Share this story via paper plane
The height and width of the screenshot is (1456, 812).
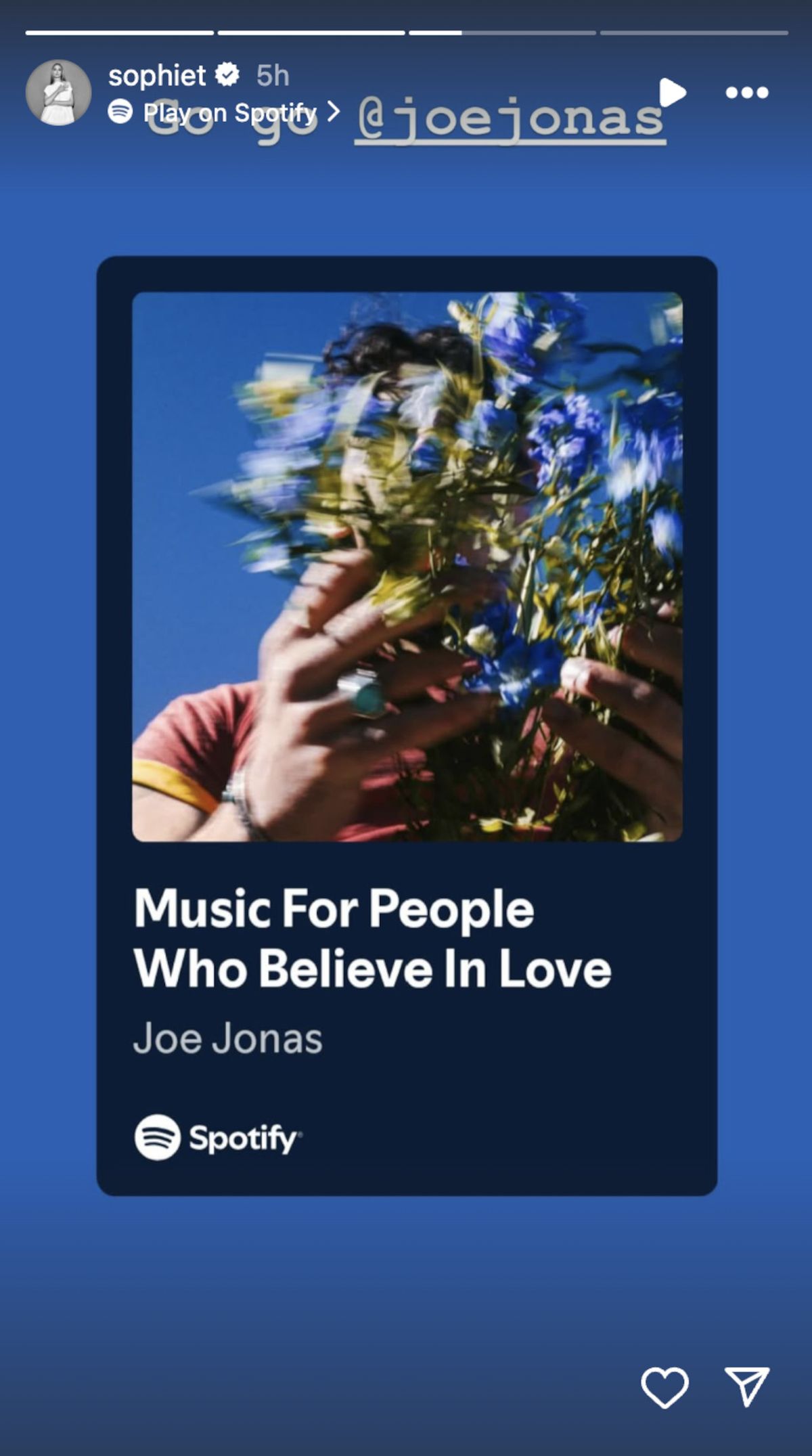click(x=746, y=1386)
